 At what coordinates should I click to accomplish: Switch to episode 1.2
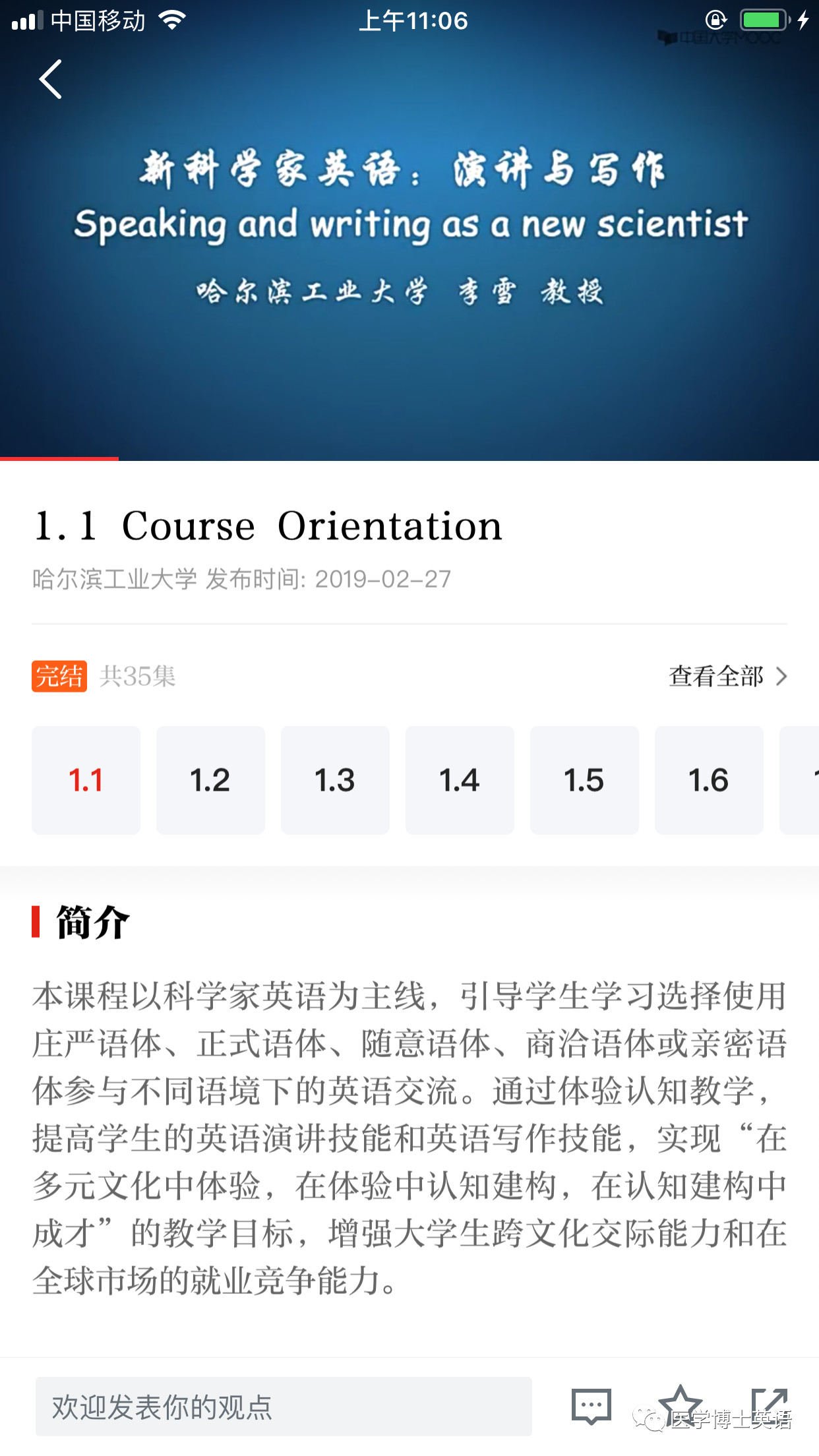click(210, 780)
